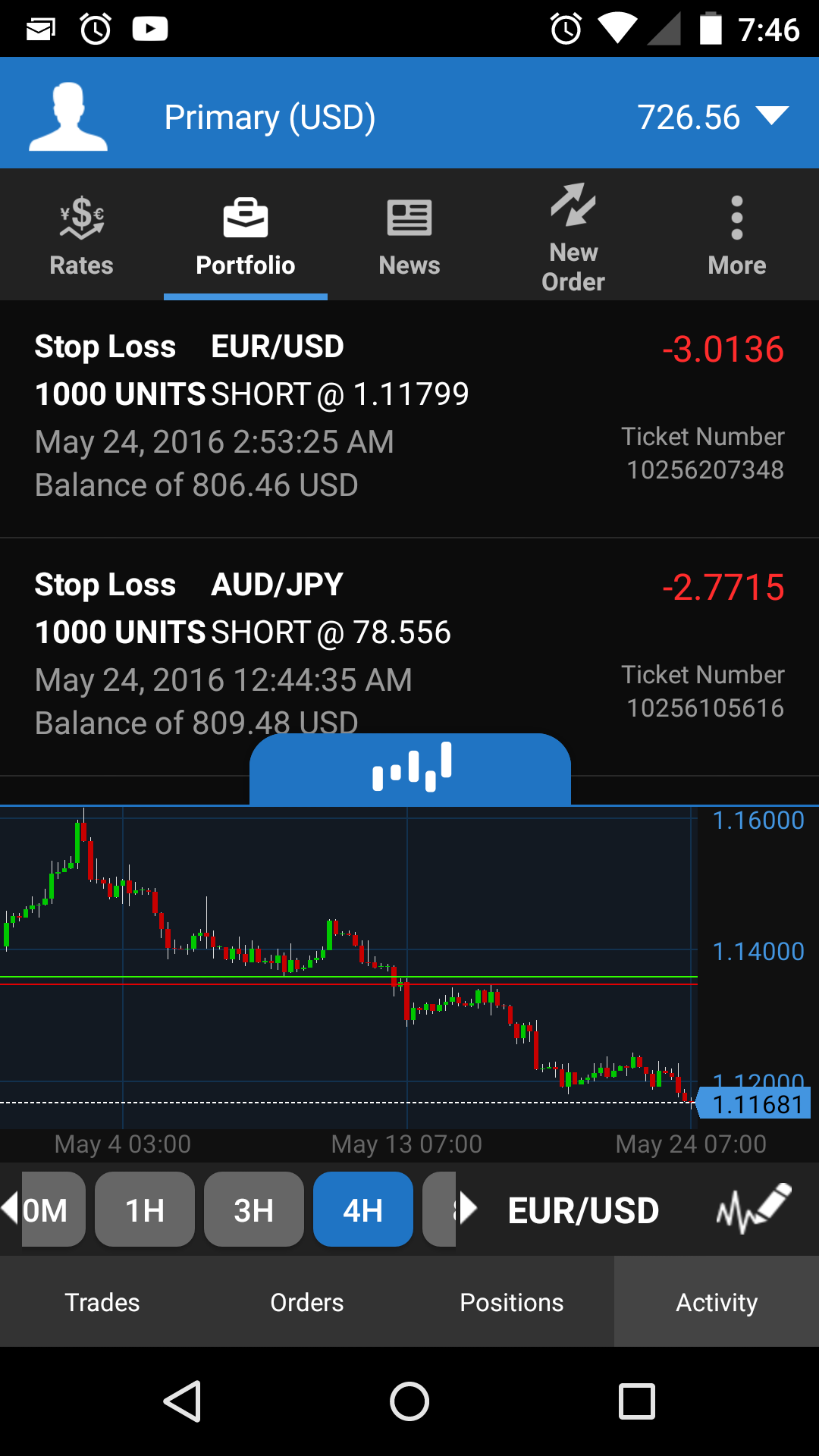819x1456 pixels.
Task: Open the More menu
Action: (x=736, y=236)
